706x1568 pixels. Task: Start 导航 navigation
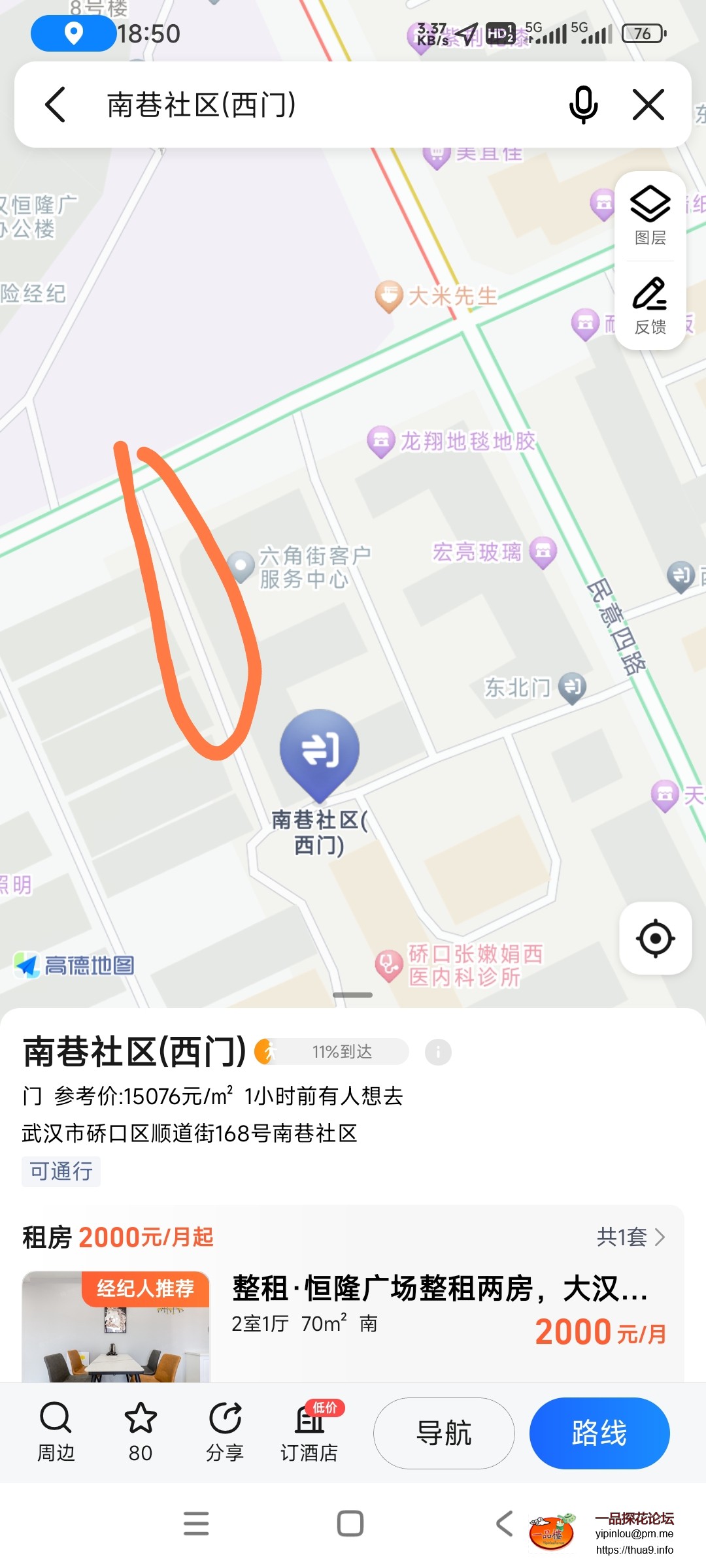pyautogui.click(x=443, y=1432)
